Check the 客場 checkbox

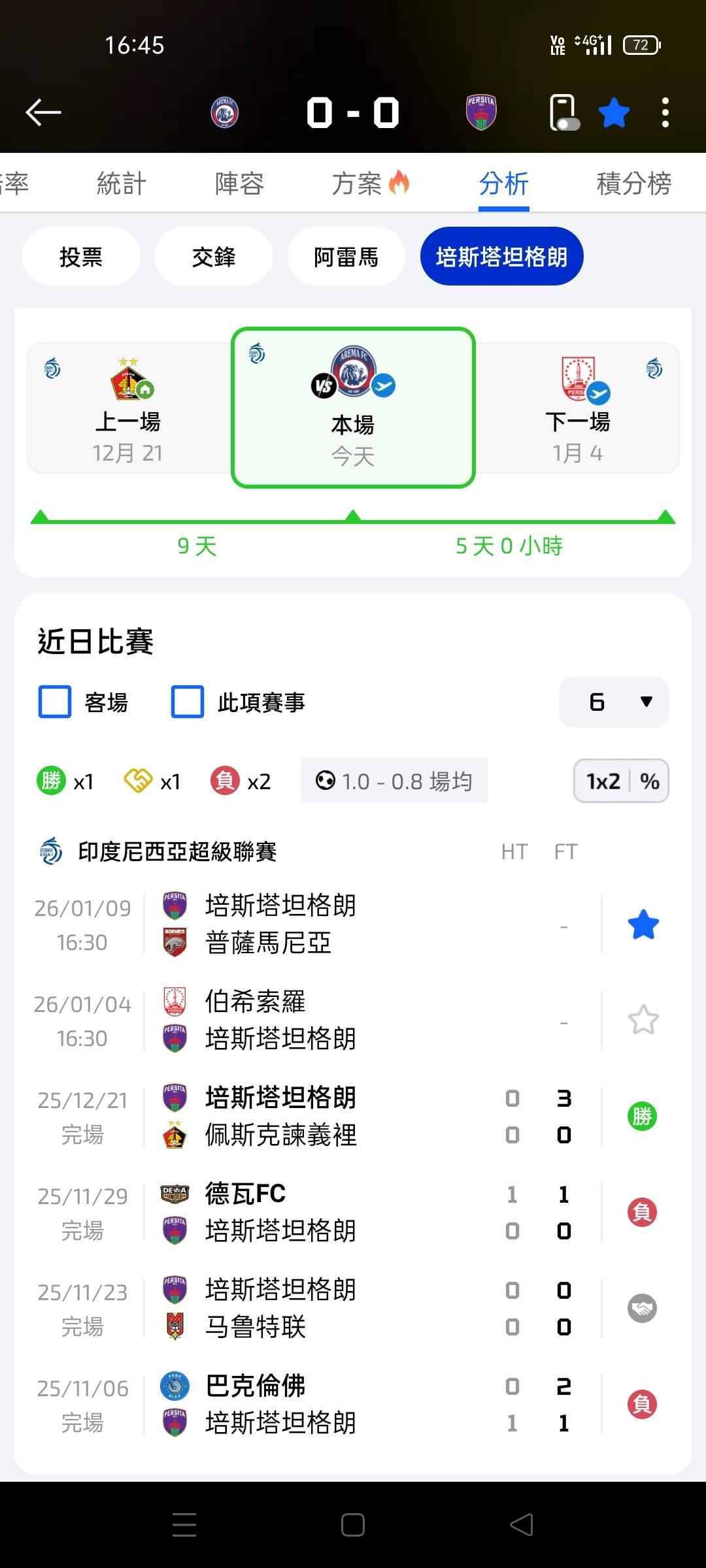[56, 702]
